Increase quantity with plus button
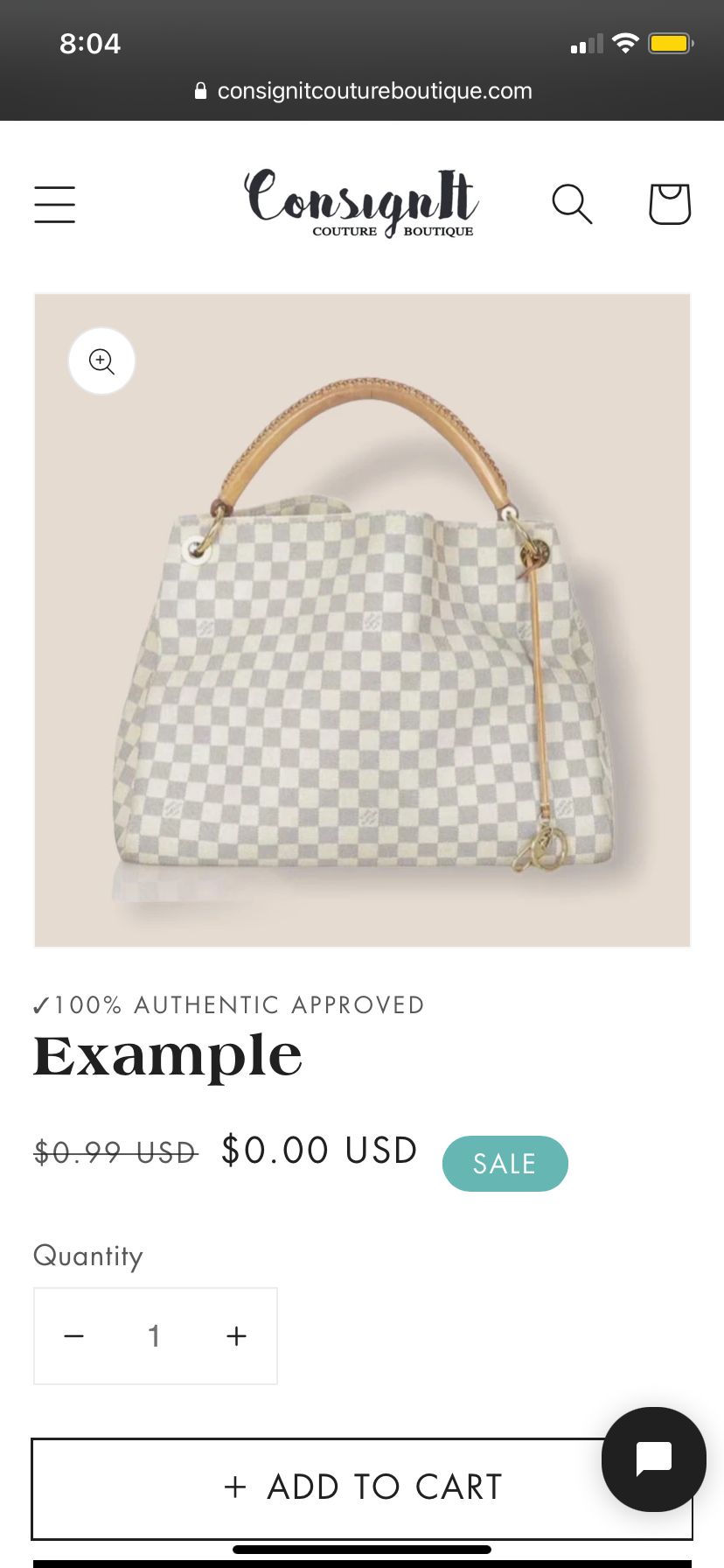 pyautogui.click(x=236, y=1336)
